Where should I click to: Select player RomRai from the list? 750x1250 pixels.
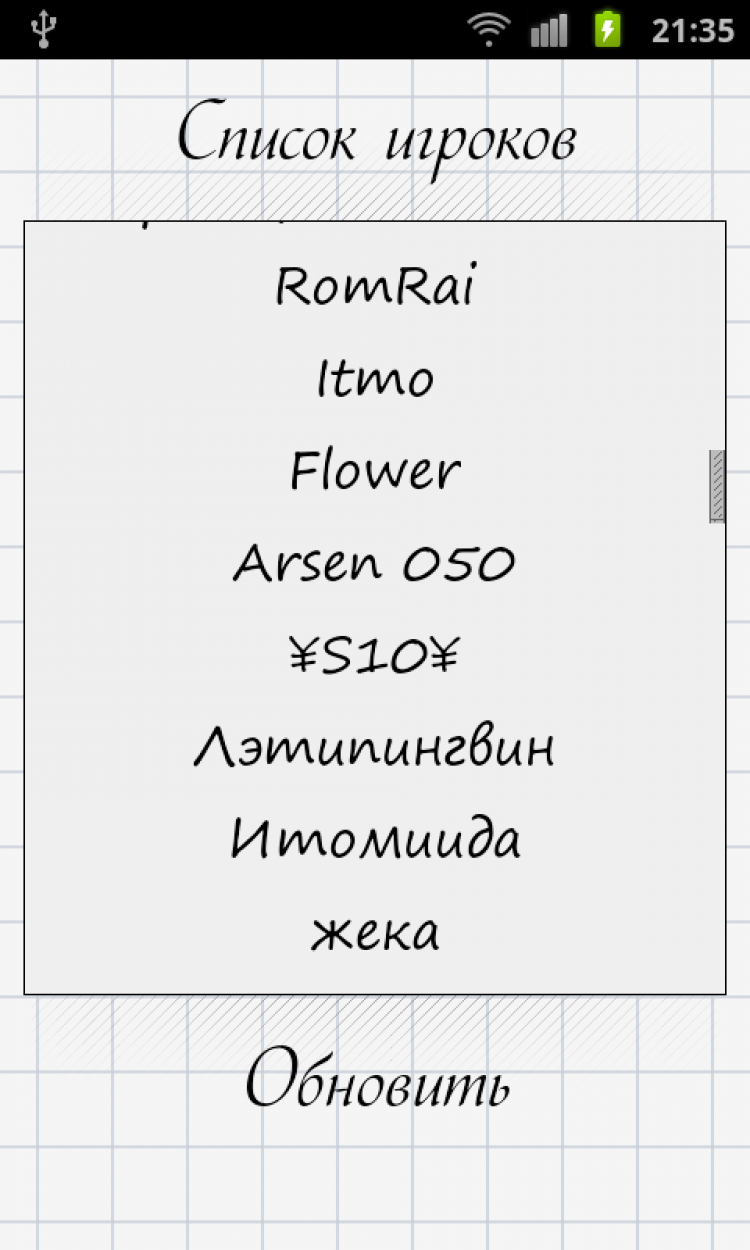(x=374, y=288)
